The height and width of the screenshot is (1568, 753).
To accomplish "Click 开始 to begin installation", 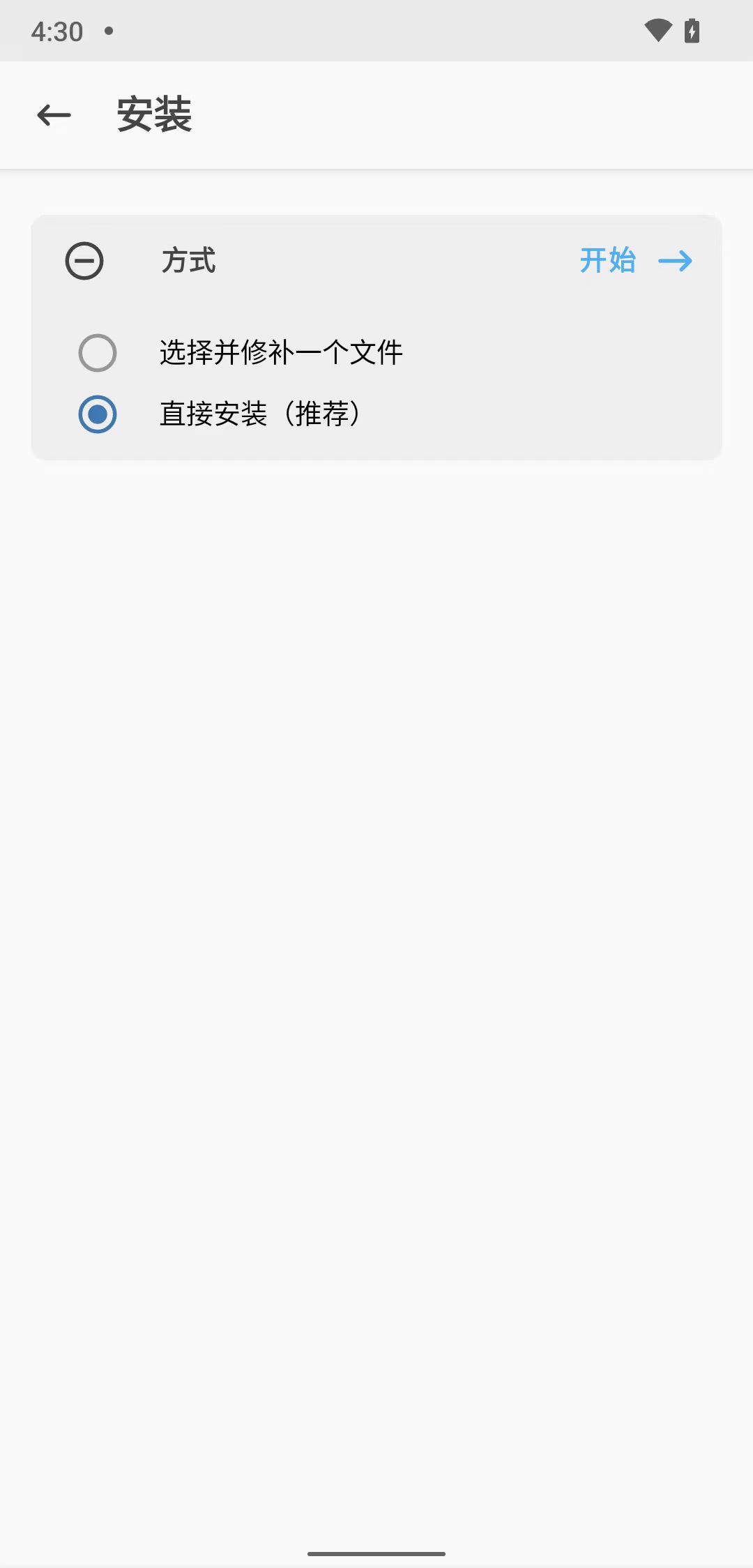I will [607, 260].
